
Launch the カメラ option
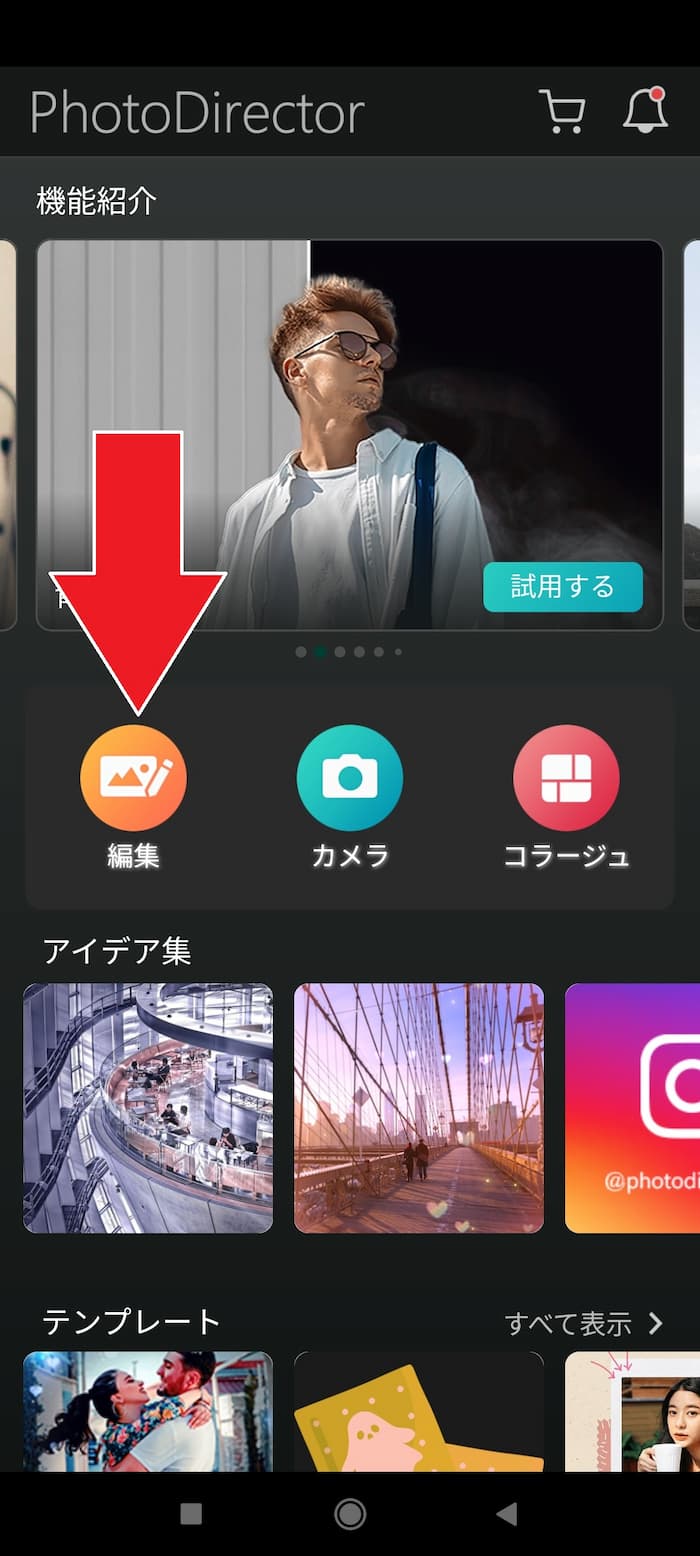pos(350,797)
